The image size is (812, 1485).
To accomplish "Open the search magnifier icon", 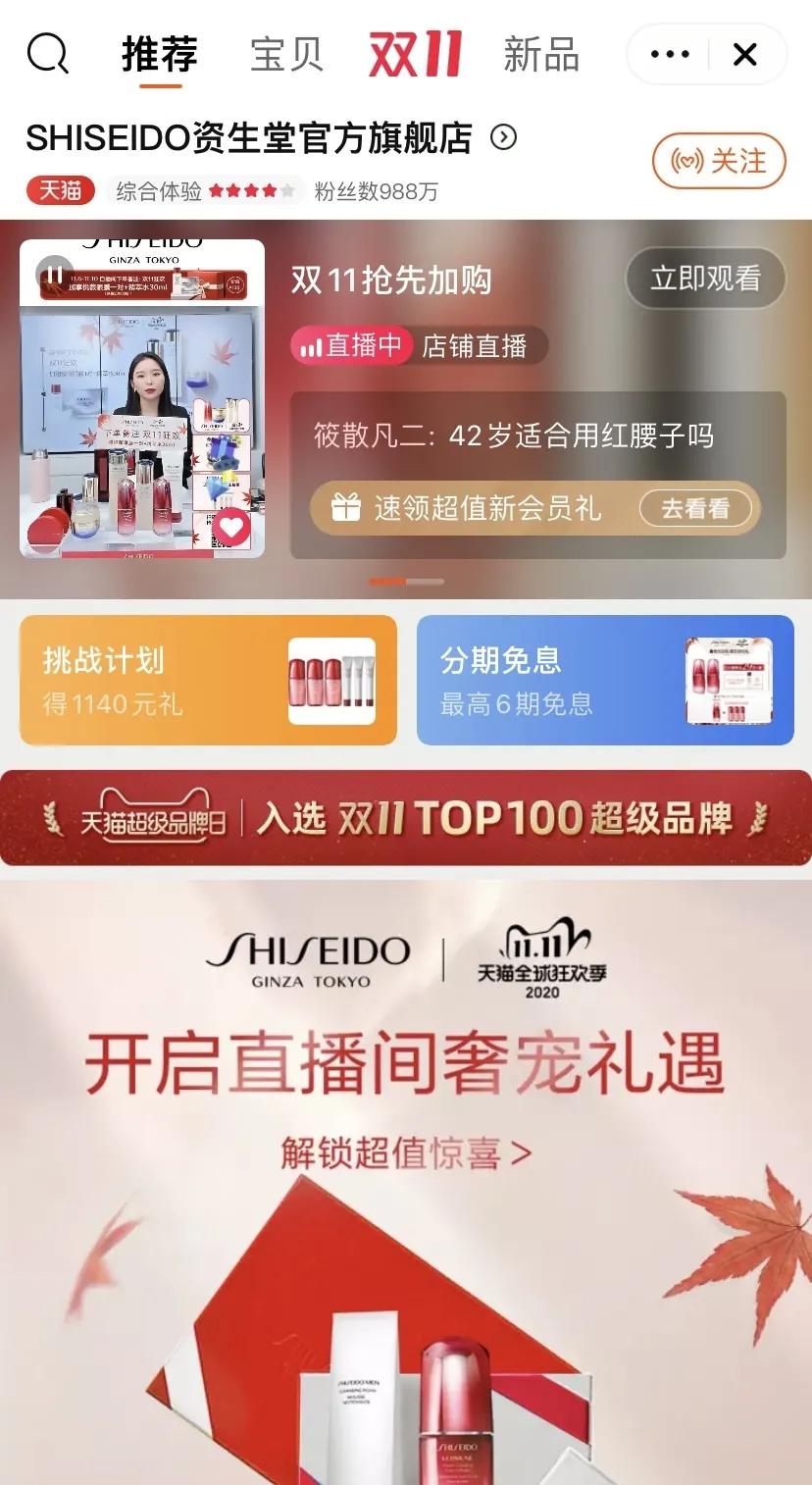I will pos(47,54).
